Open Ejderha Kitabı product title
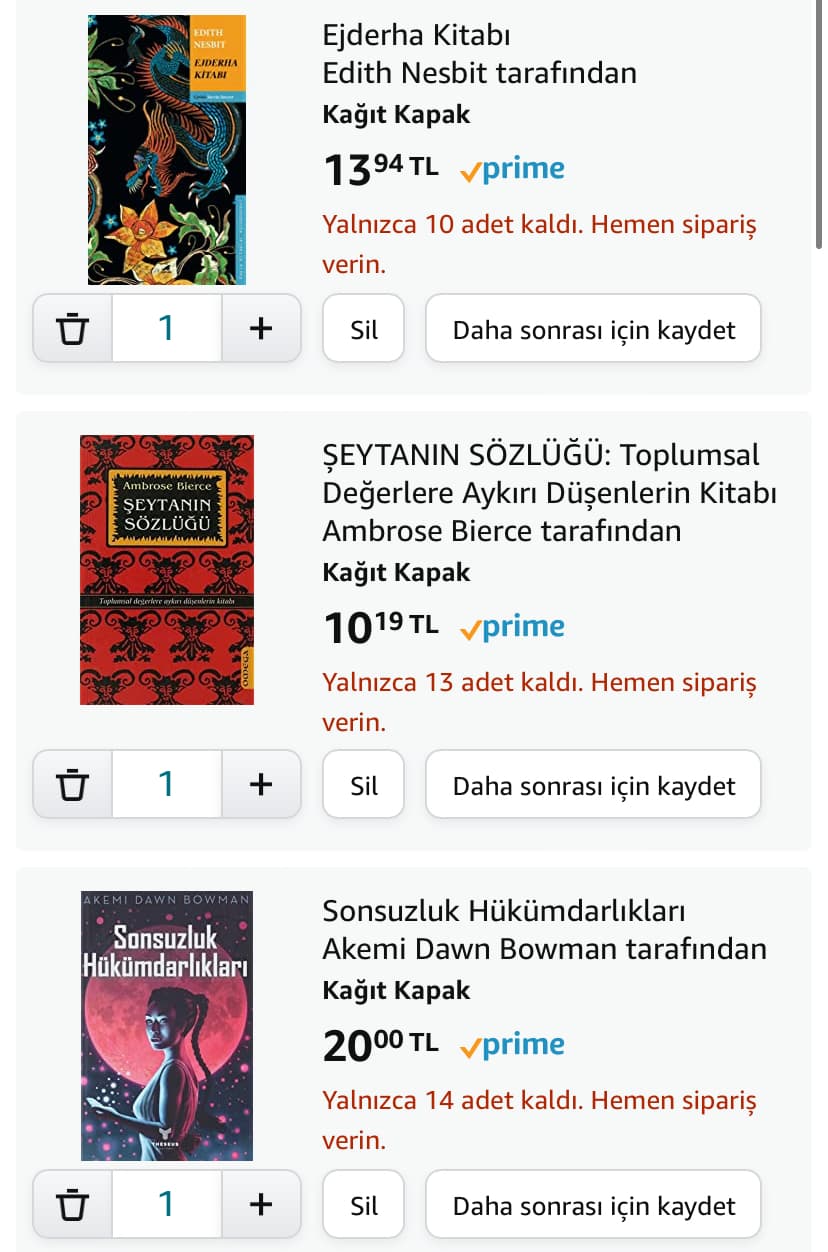The width and height of the screenshot is (828, 1252). point(417,36)
